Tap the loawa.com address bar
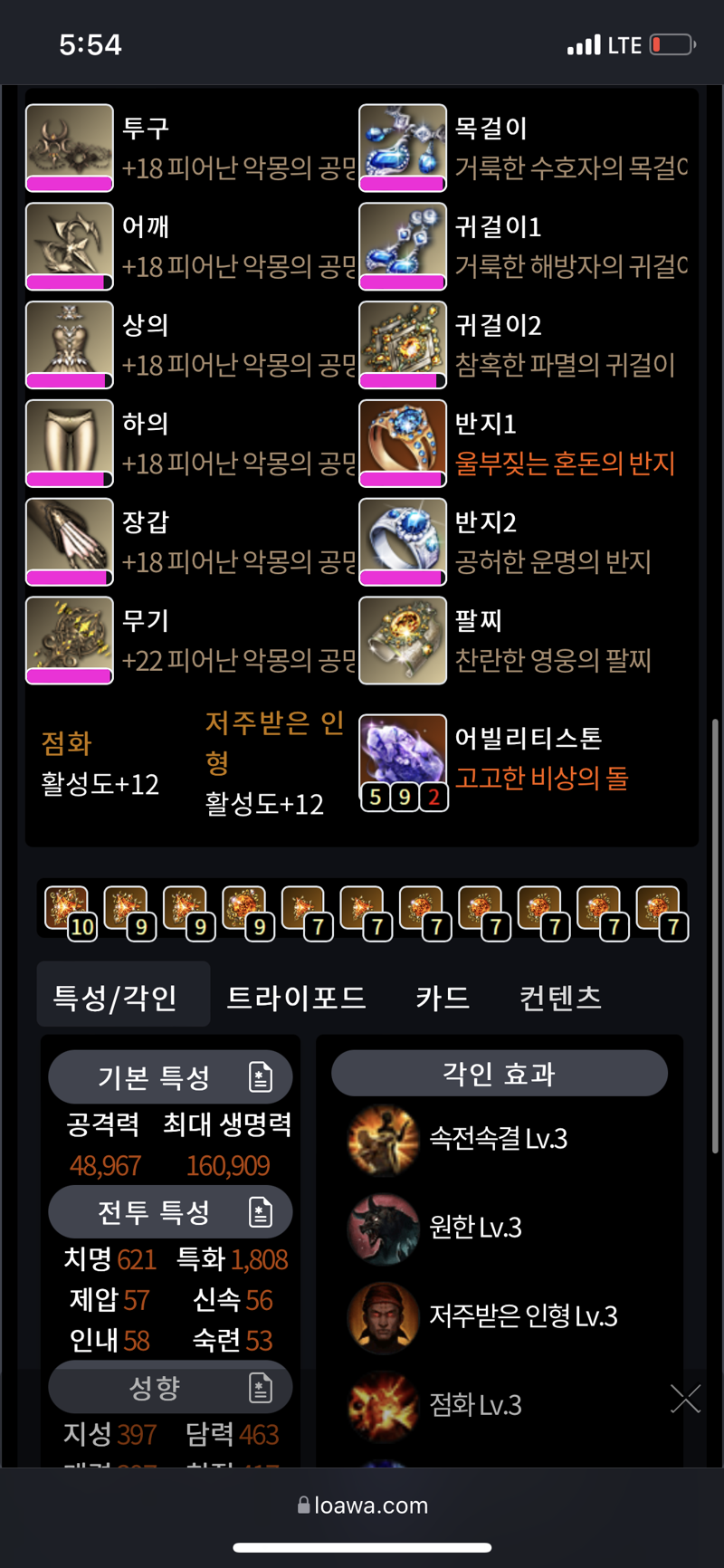The height and width of the screenshot is (1568, 724). coord(362,1505)
